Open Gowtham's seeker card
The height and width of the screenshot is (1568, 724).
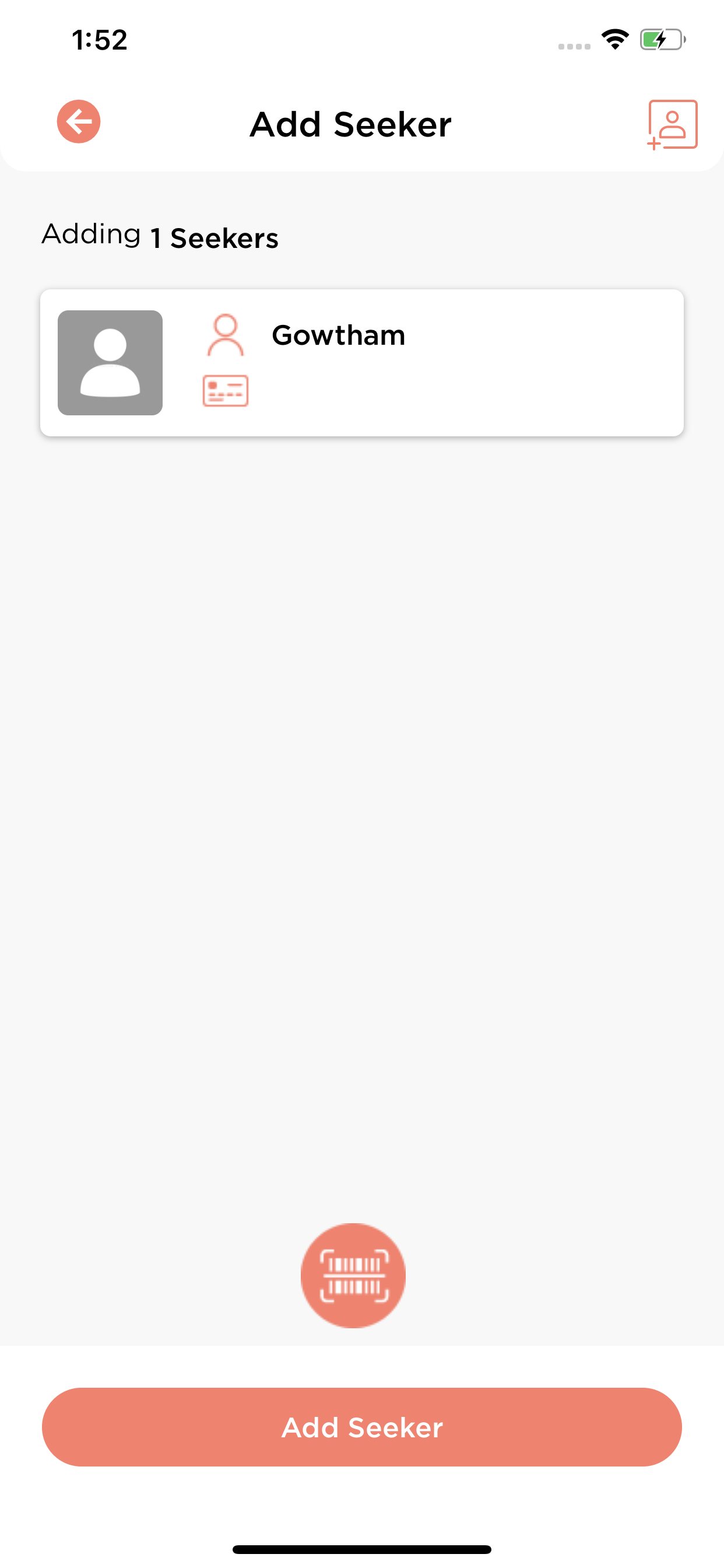pyautogui.click(x=361, y=363)
